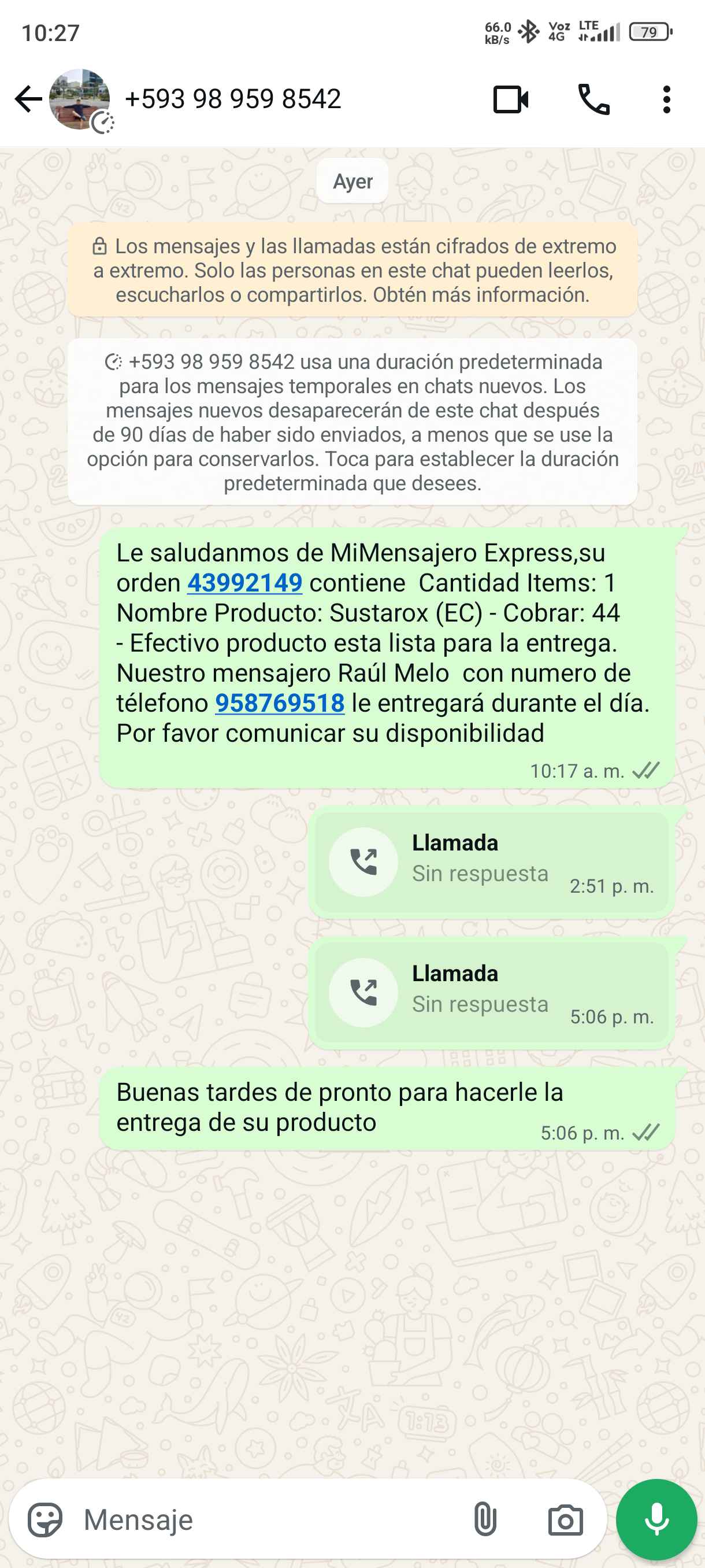
Task: Open the emoji and sticker picker
Action: tap(45, 1519)
